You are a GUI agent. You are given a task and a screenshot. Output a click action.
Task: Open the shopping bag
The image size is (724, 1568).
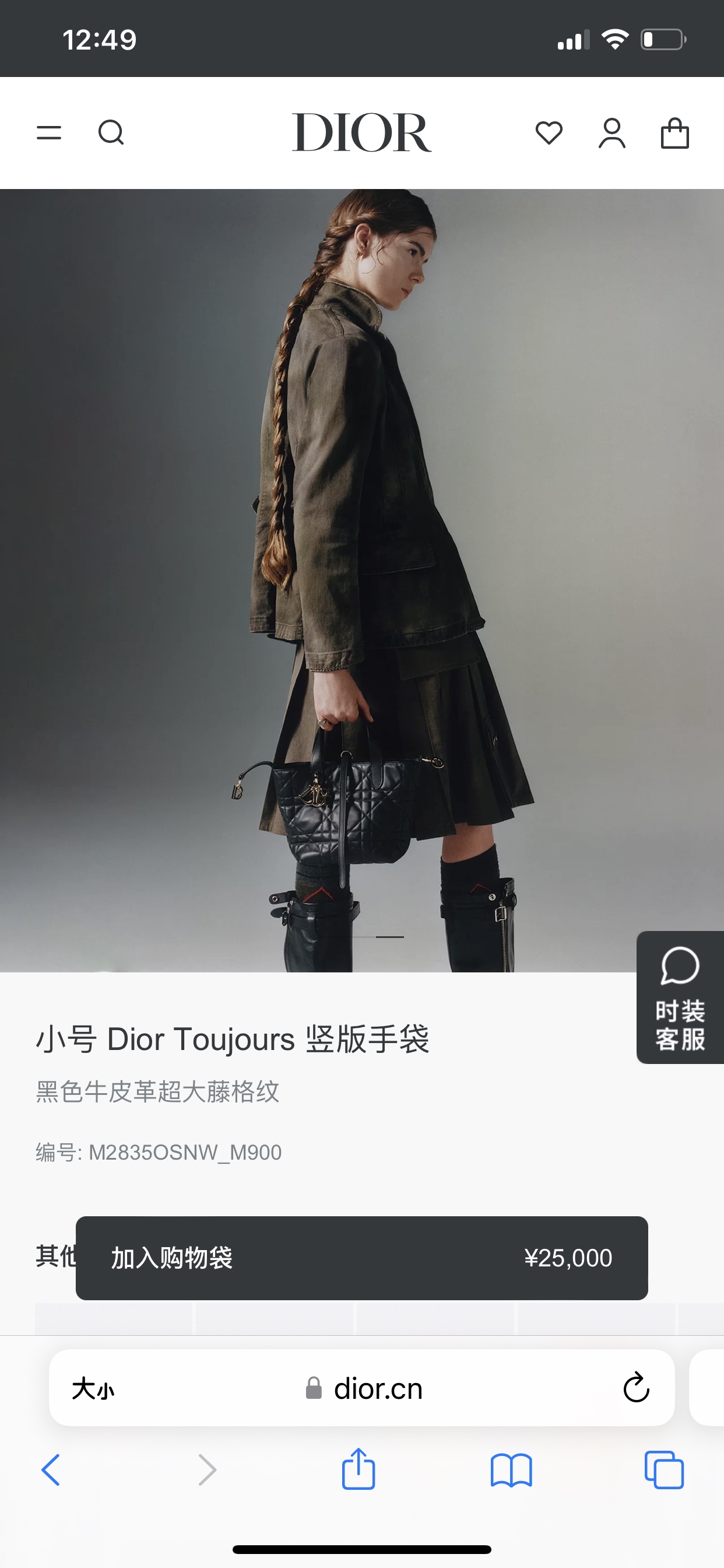tap(674, 132)
